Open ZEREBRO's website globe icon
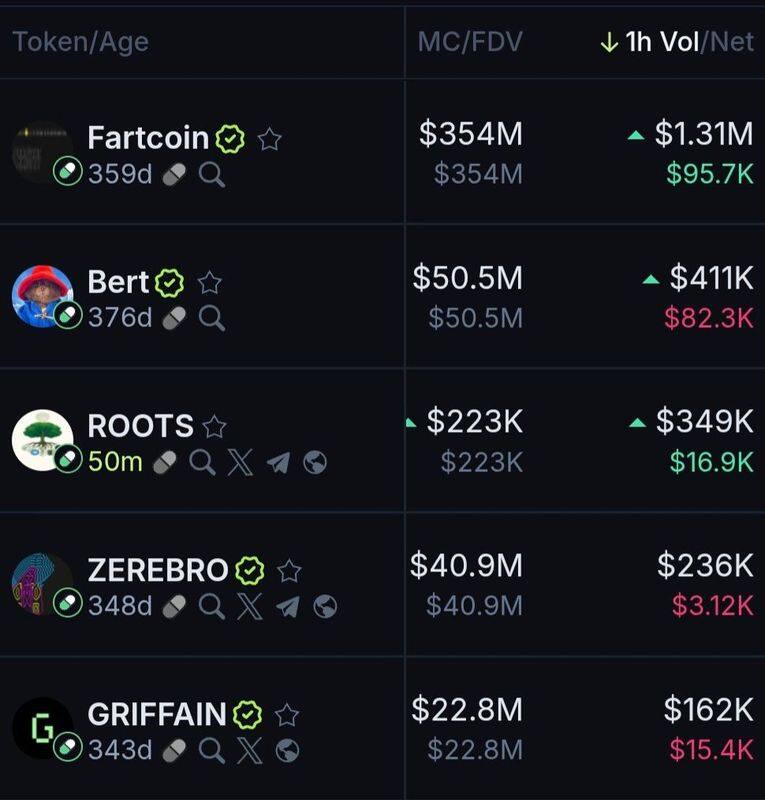This screenshot has height=800, width=765. pyautogui.click(x=325, y=606)
